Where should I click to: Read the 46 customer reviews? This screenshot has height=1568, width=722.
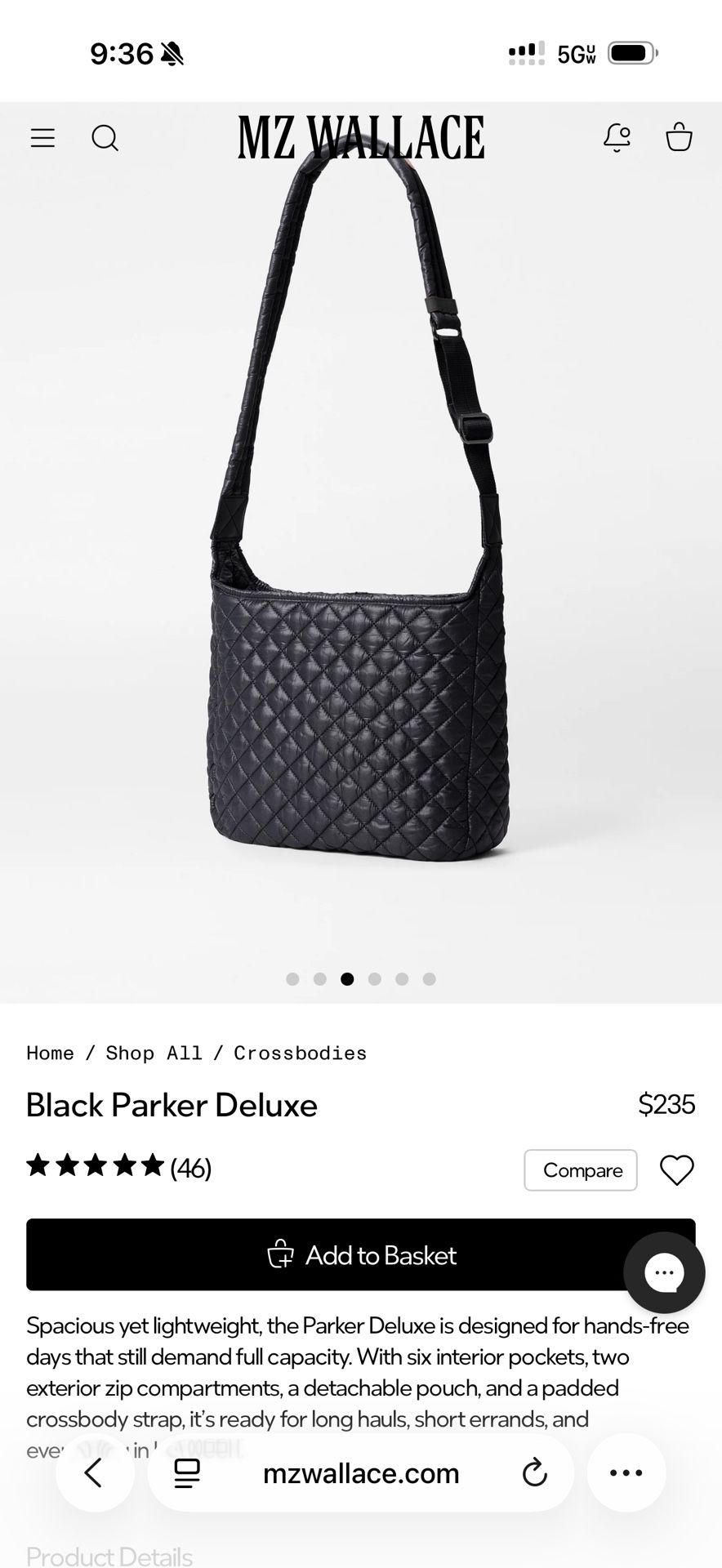tap(190, 1169)
